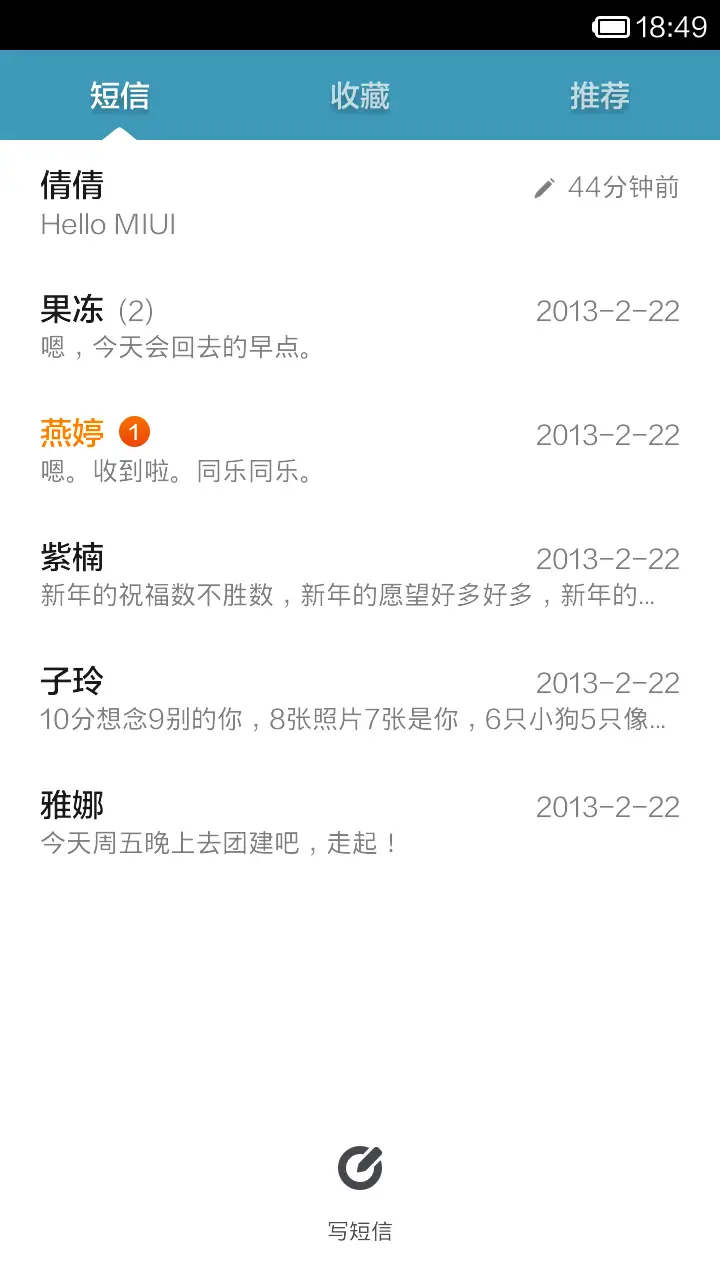This screenshot has width=720, height=1280.
Task: Switch to the 收藏 tab
Action: tap(360, 96)
